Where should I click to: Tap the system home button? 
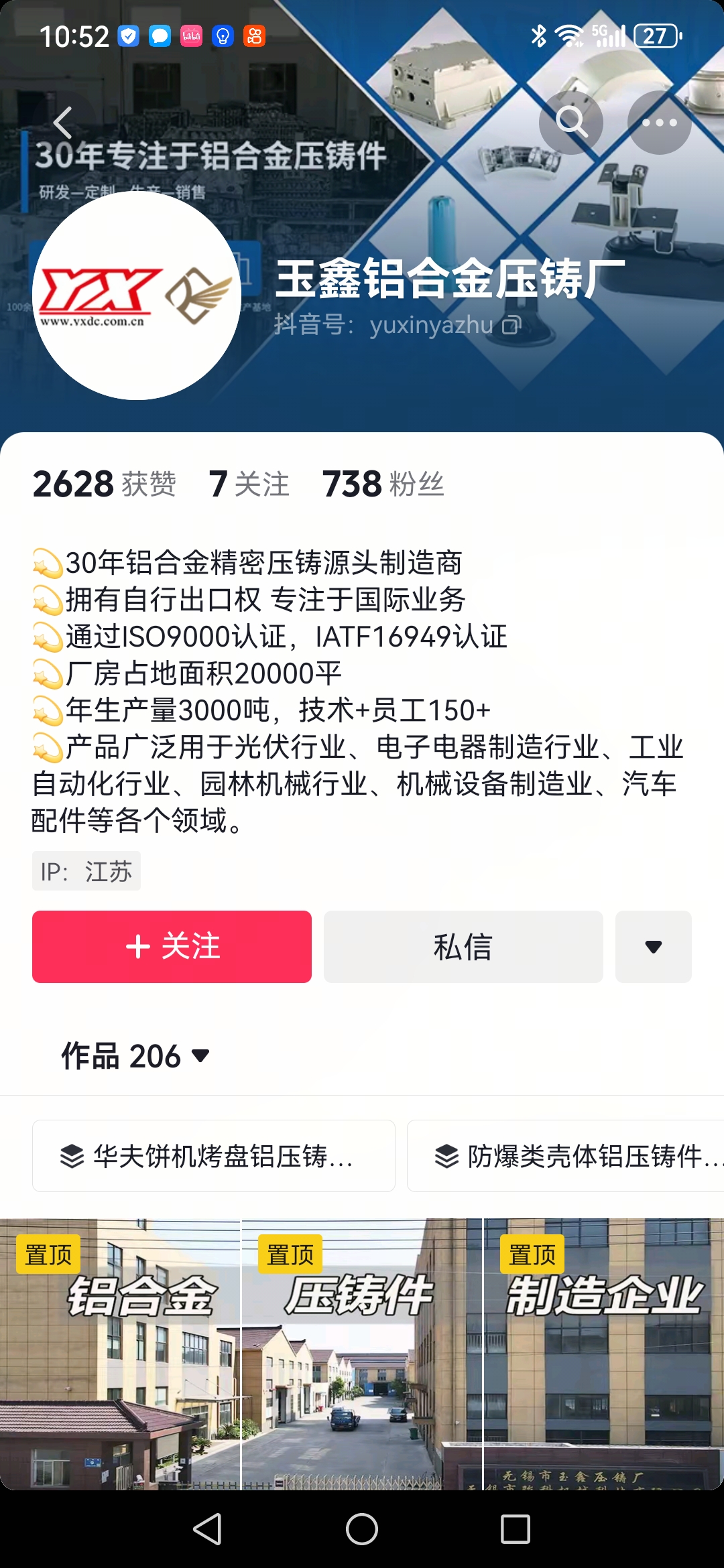pyautogui.click(x=362, y=1529)
